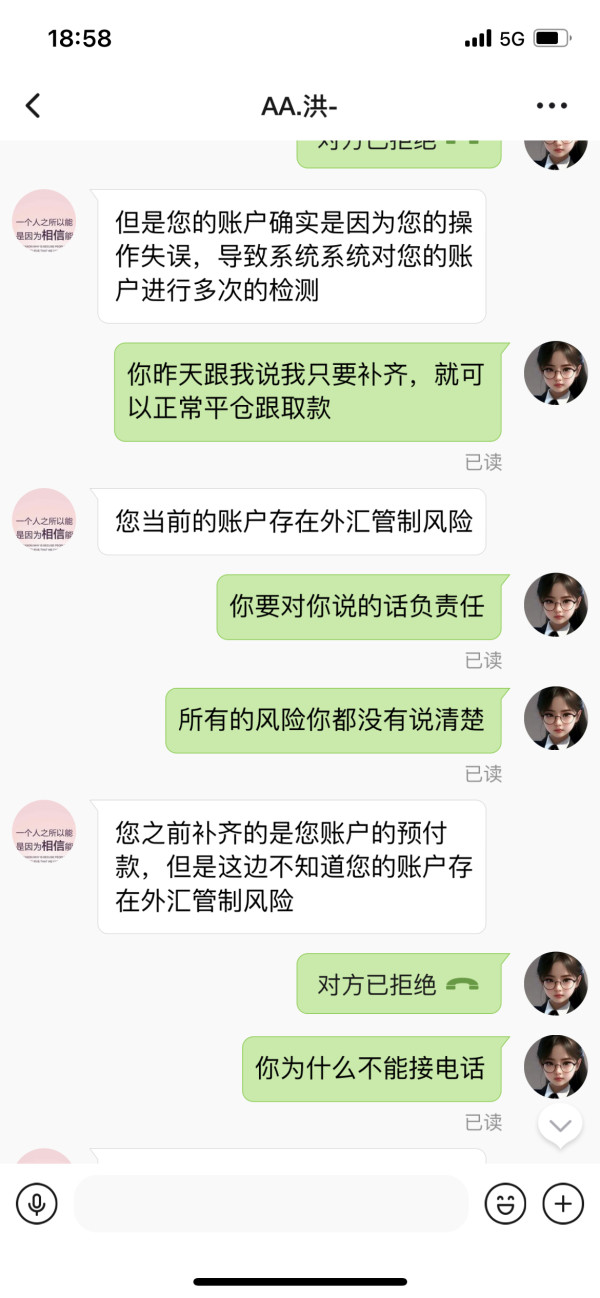Open the three-dot chat options menu
Screen dimensions: 600x1298
click(x=552, y=106)
